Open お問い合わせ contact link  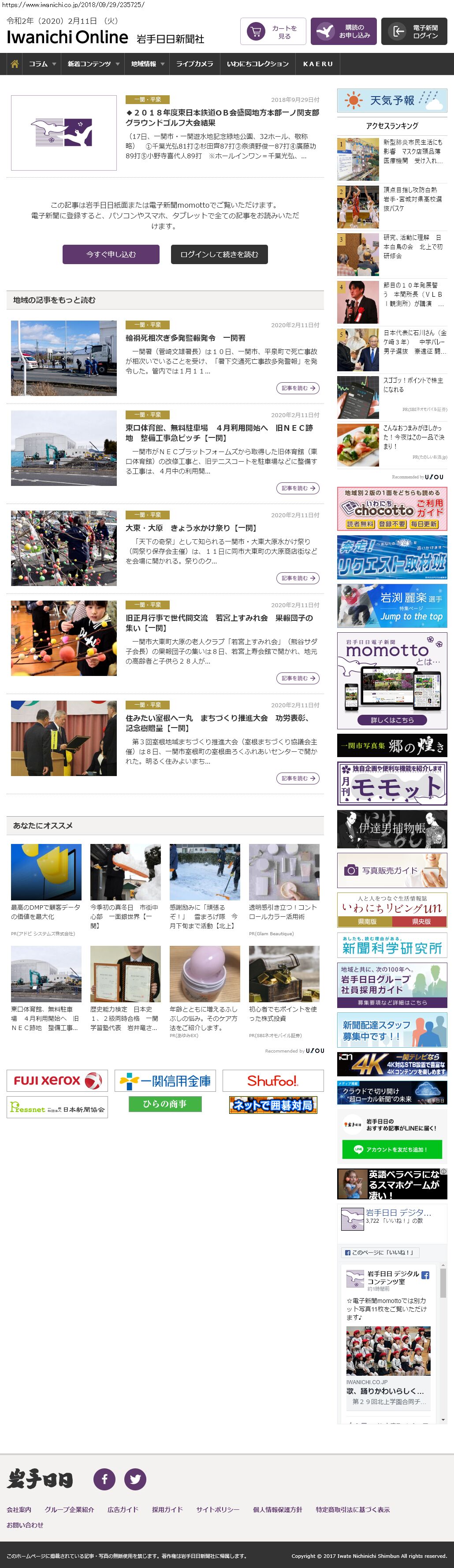(25, 1525)
